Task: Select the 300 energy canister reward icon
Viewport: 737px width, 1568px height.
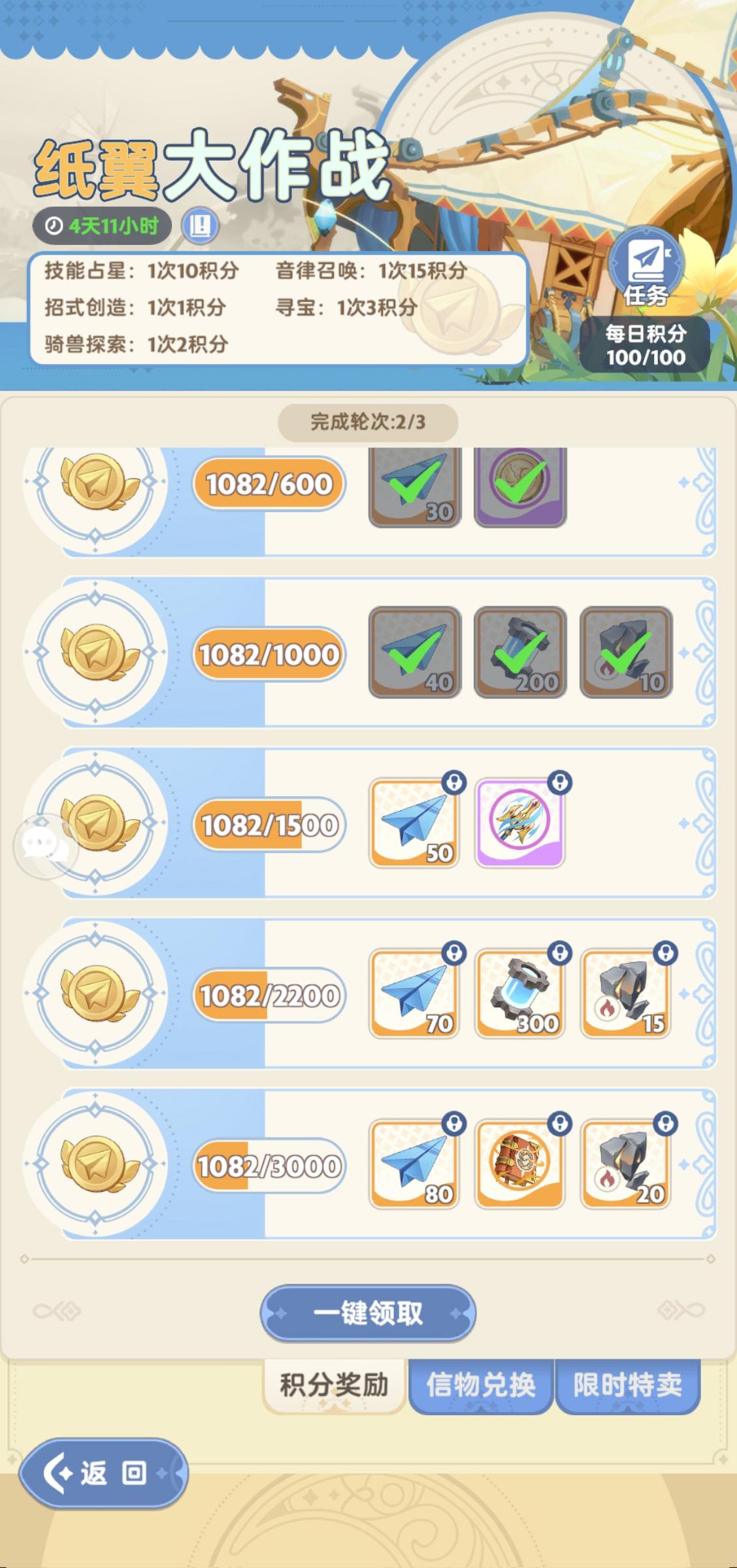Action: (519, 993)
